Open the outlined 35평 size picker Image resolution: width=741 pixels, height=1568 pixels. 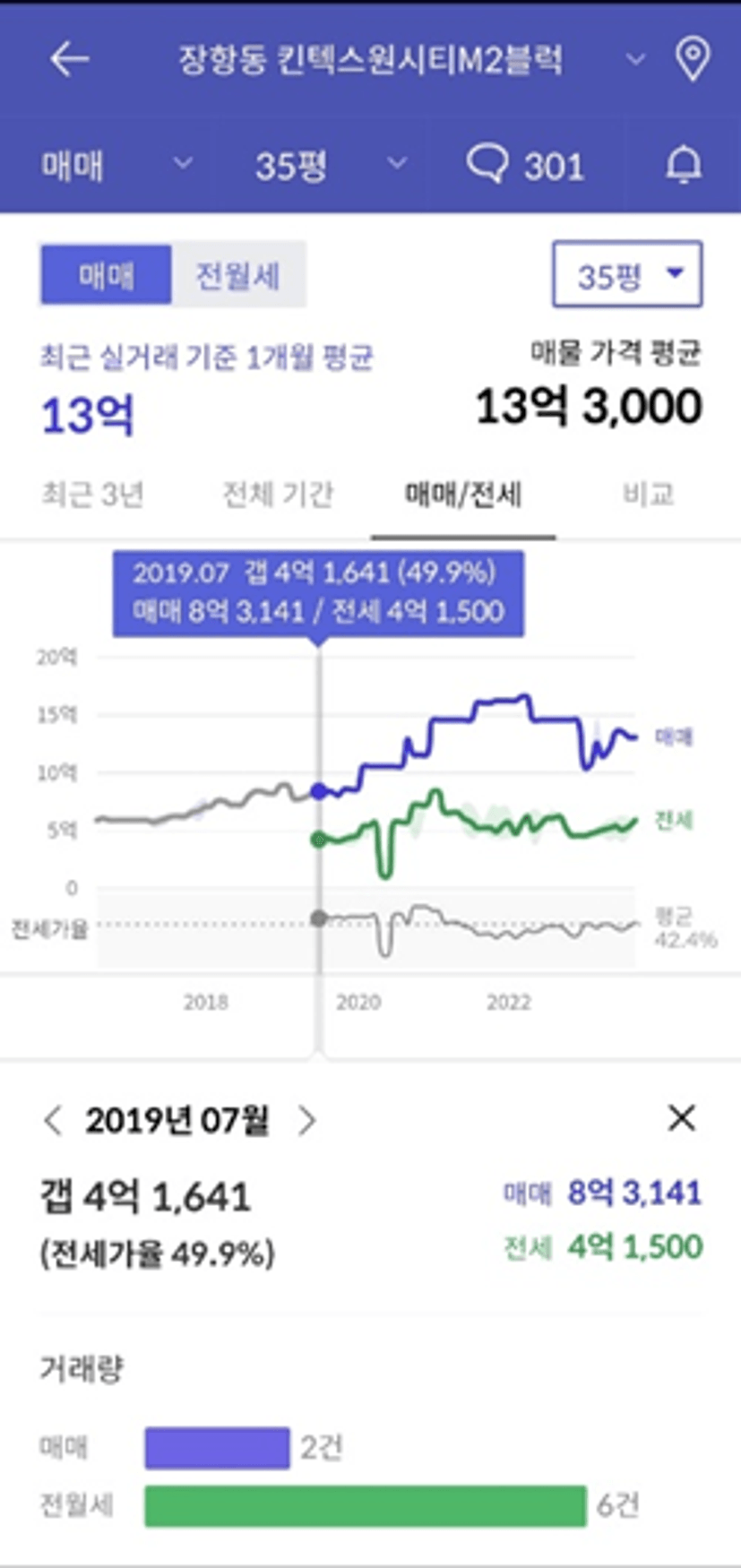(627, 274)
